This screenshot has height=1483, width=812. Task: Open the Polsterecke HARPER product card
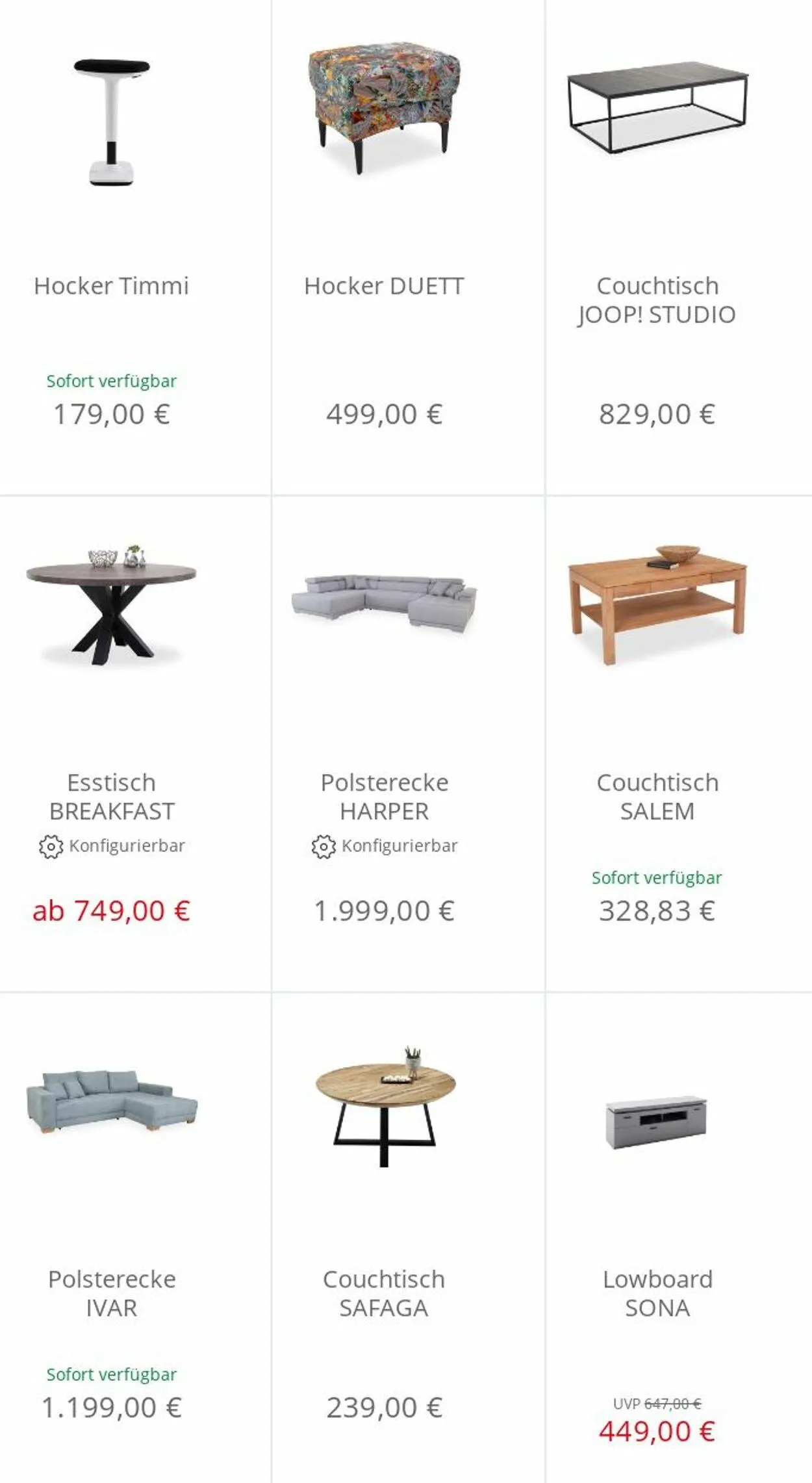384,796
